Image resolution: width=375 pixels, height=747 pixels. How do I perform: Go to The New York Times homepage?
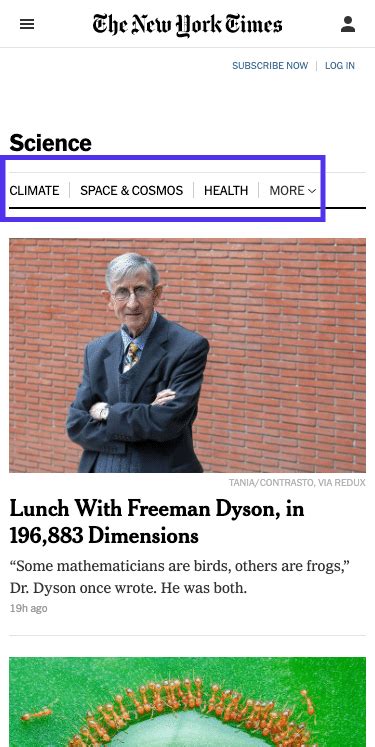[187, 24]
